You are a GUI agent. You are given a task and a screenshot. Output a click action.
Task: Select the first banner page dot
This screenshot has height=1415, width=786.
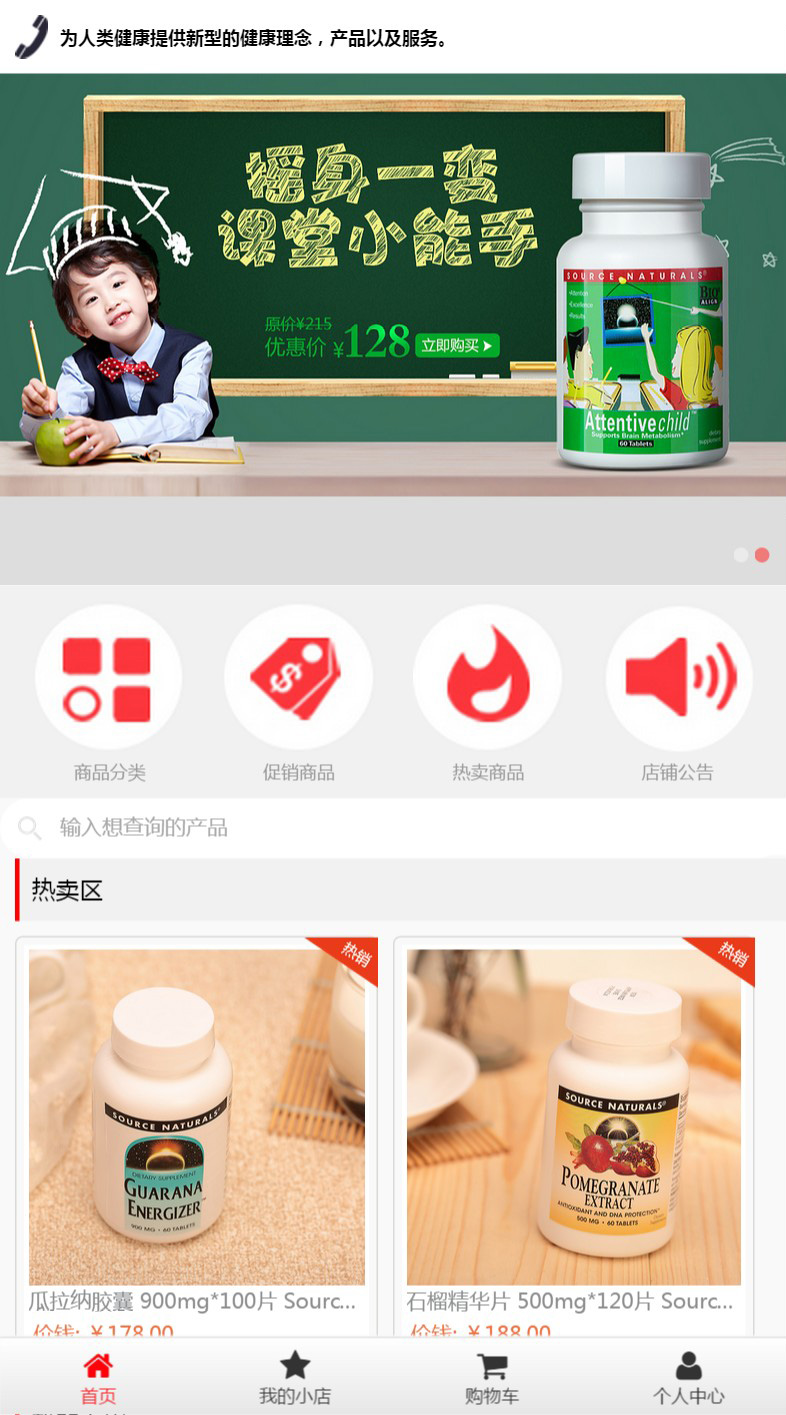tap(741, 555)
